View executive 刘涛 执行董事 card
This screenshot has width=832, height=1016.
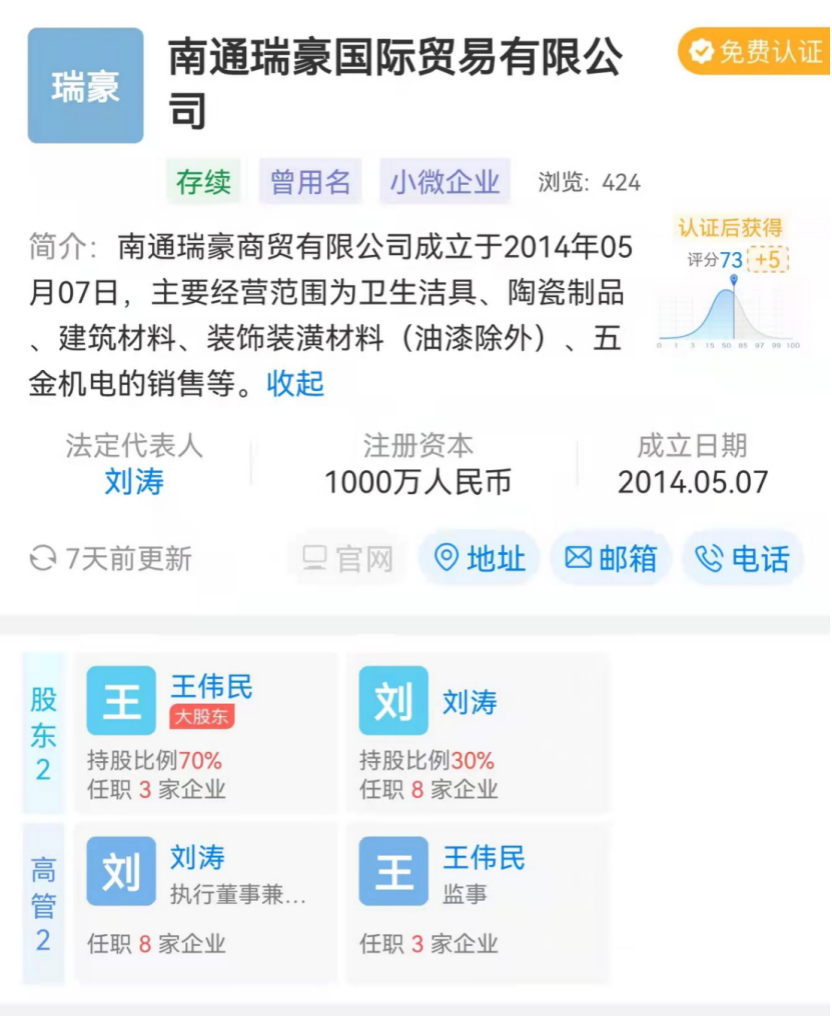(x=206, y=902)
